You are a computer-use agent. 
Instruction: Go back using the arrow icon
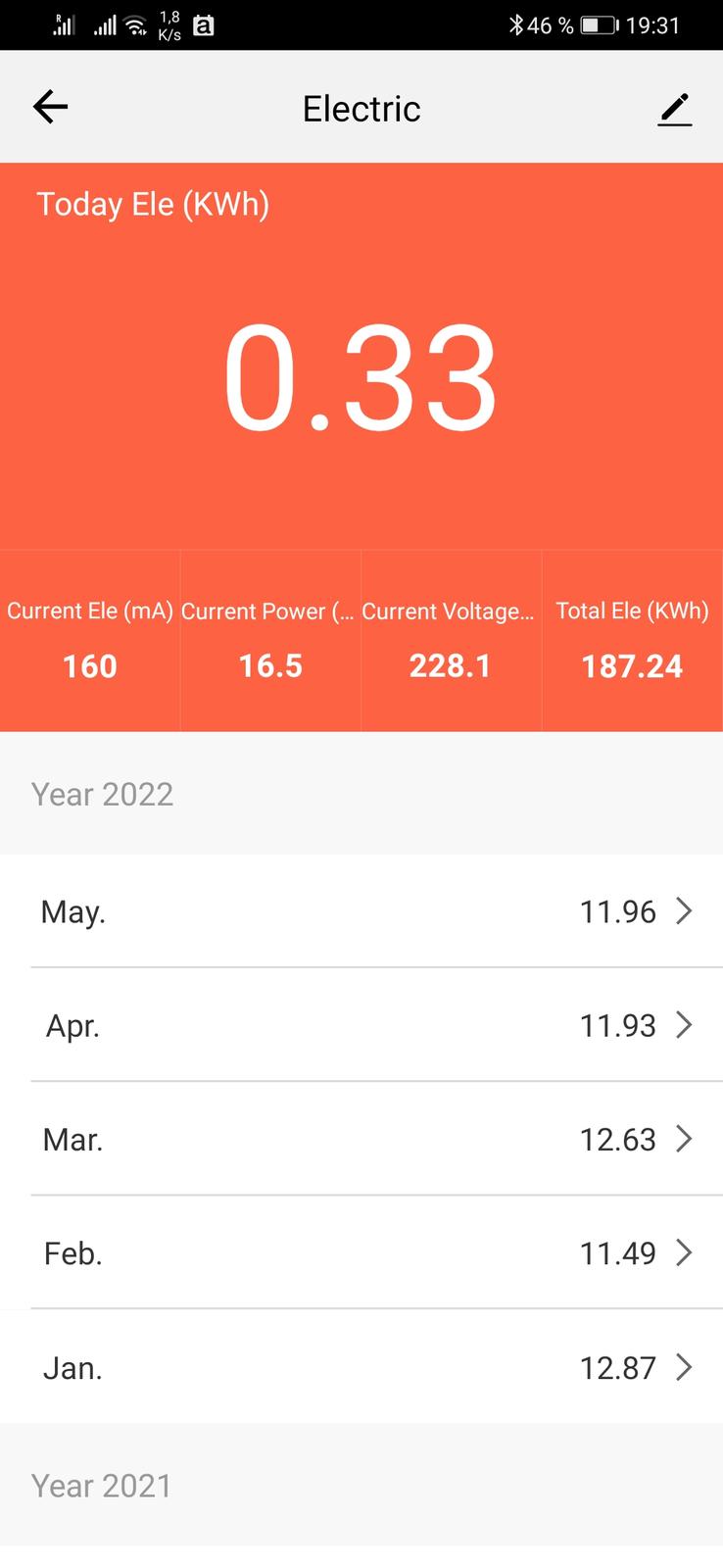point(50,107)
